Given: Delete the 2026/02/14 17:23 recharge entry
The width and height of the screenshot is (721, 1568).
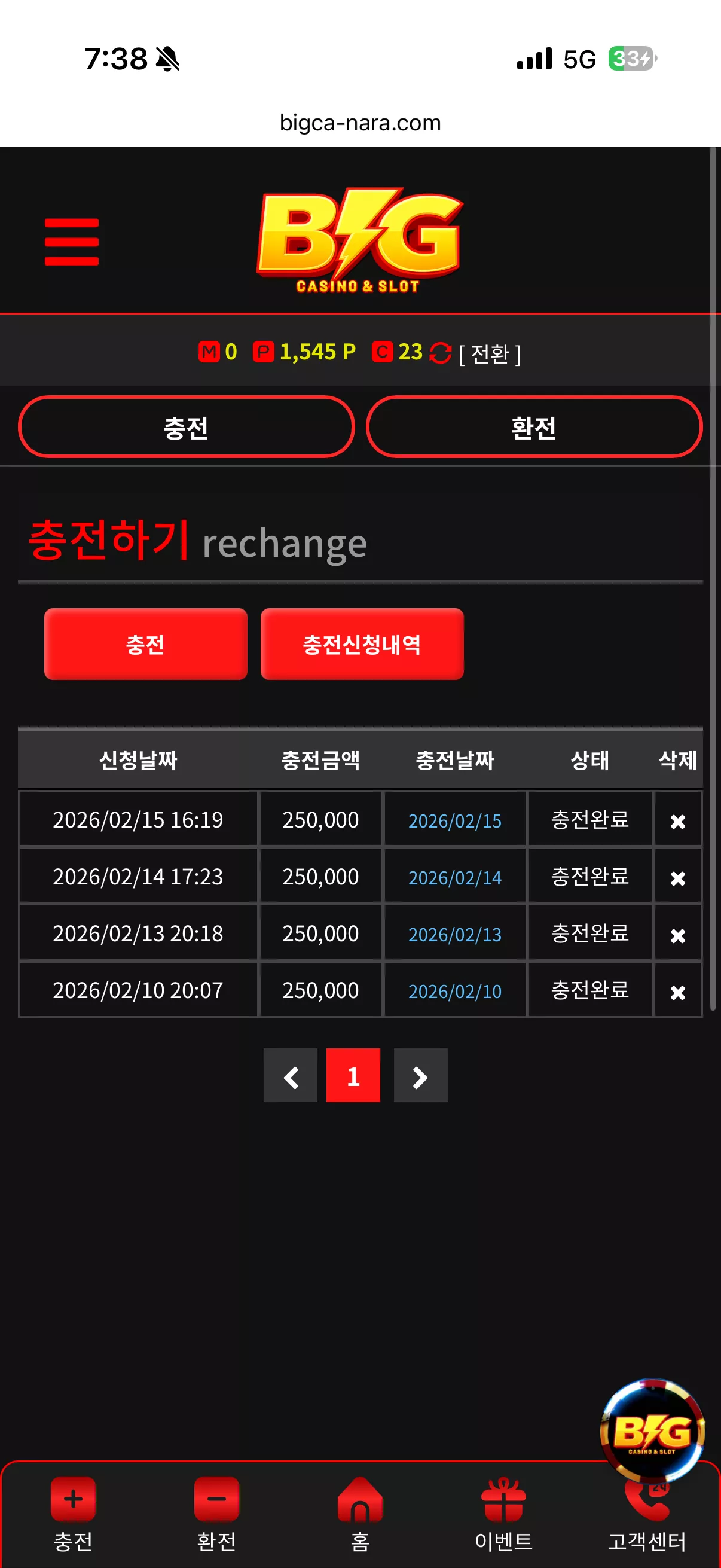Looking at the screenshot, I should click(678, 878).
